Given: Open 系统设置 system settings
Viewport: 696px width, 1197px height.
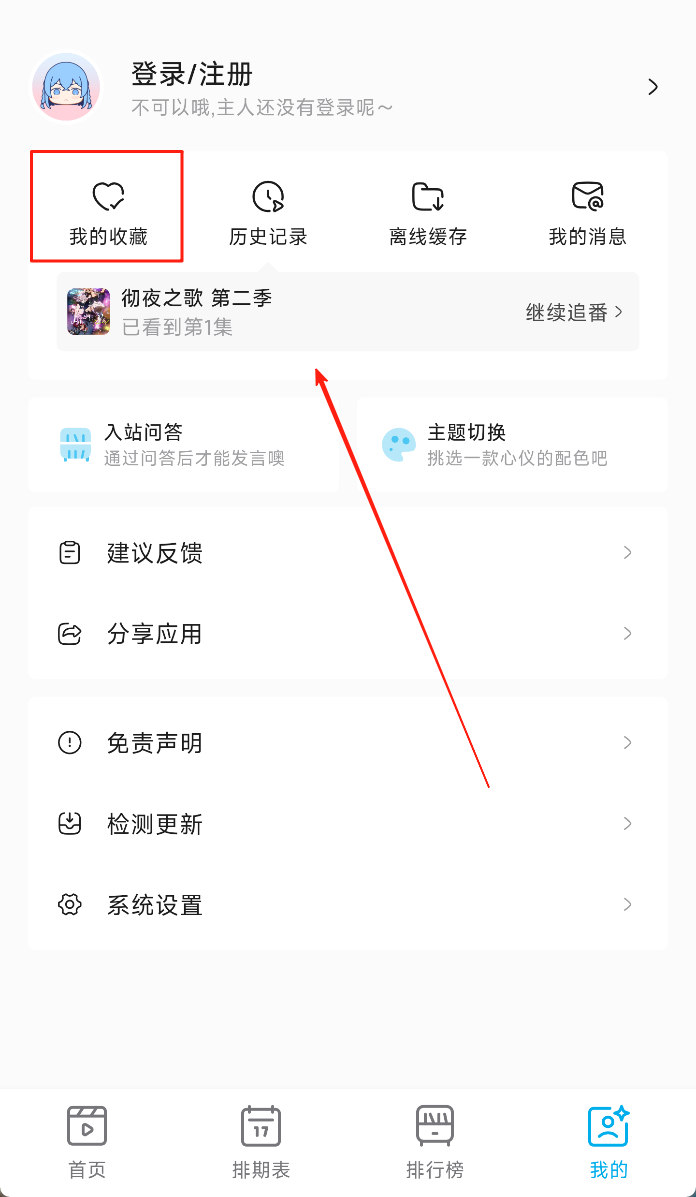Looking at the screenshot, I should coord(347,905).
